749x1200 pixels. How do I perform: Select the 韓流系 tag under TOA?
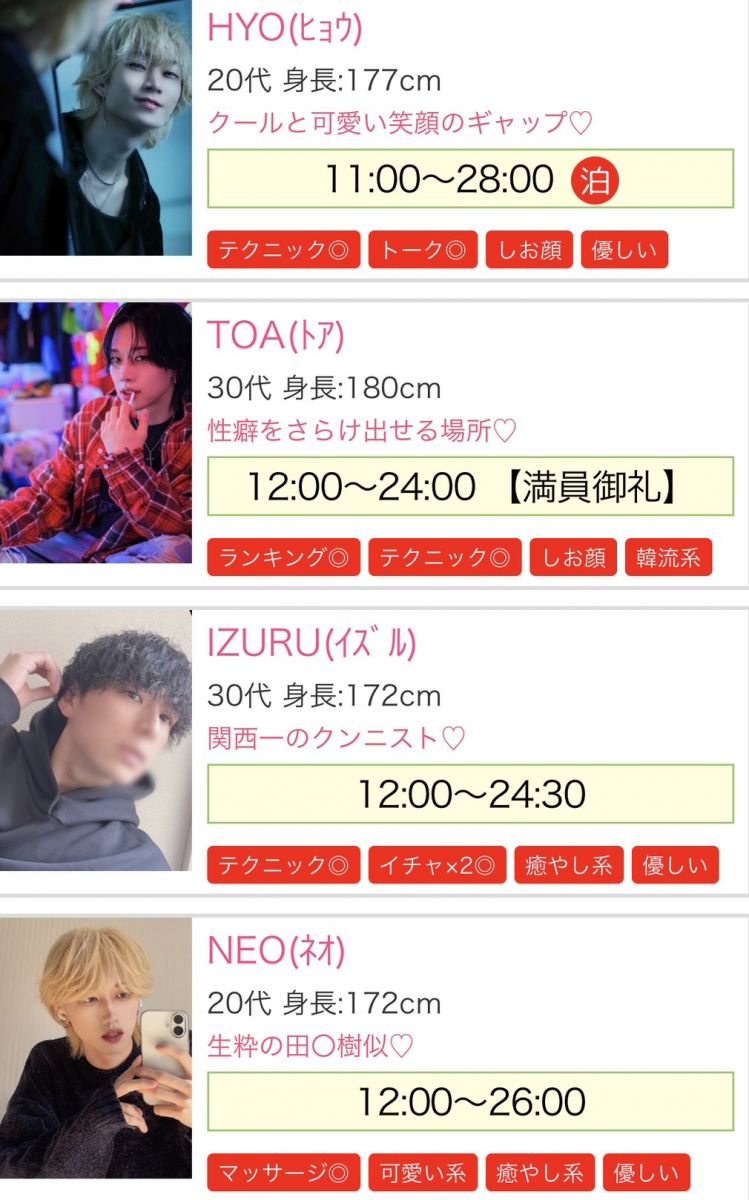[668, 558]
